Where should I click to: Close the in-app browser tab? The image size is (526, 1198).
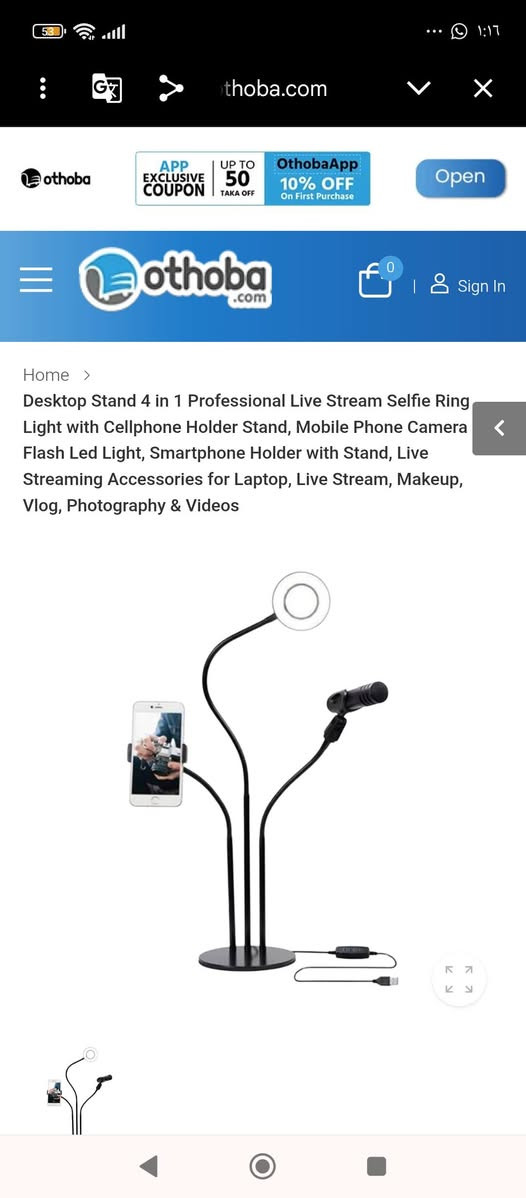482,89
